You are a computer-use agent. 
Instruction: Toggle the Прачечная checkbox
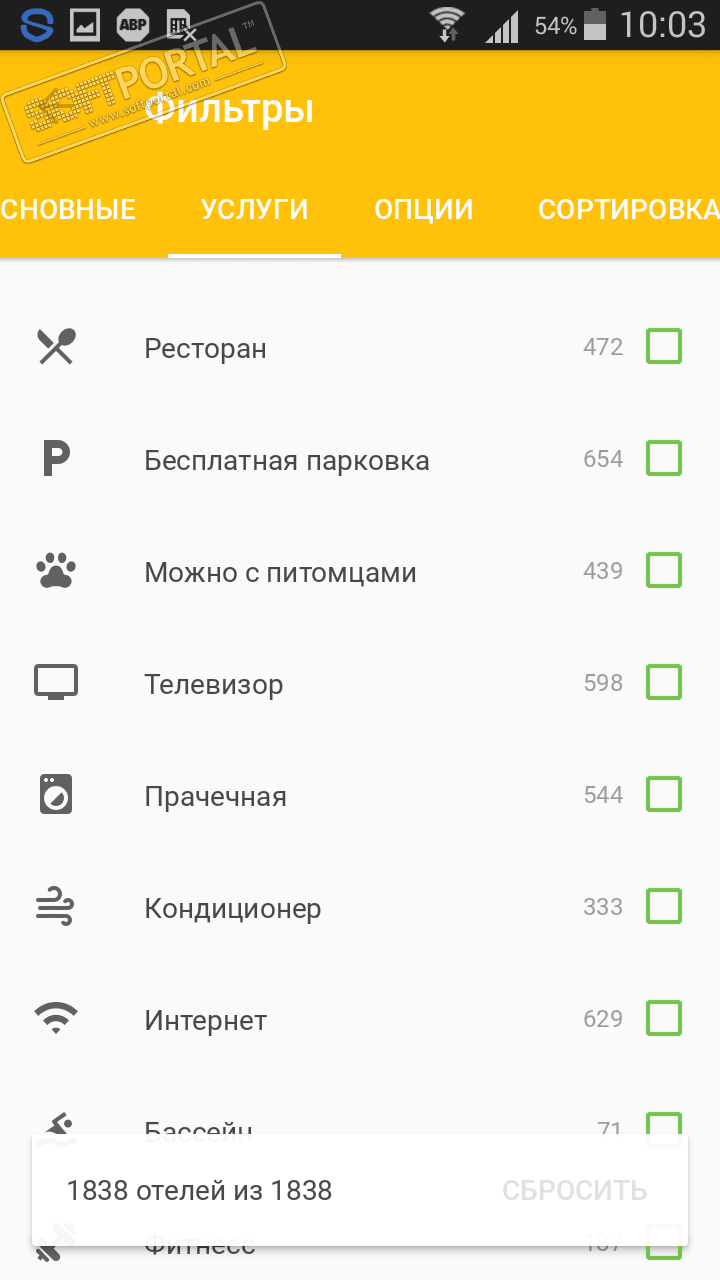664,795
